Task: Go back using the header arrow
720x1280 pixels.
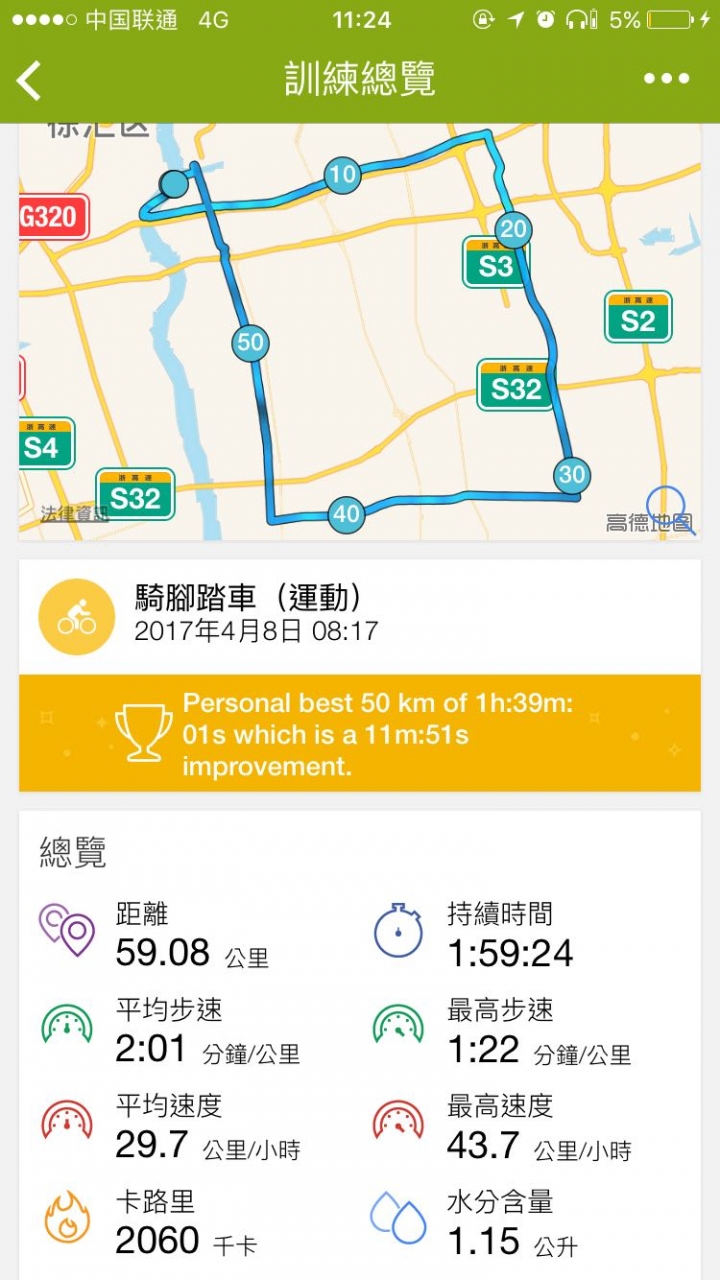Action: point(29,80)
